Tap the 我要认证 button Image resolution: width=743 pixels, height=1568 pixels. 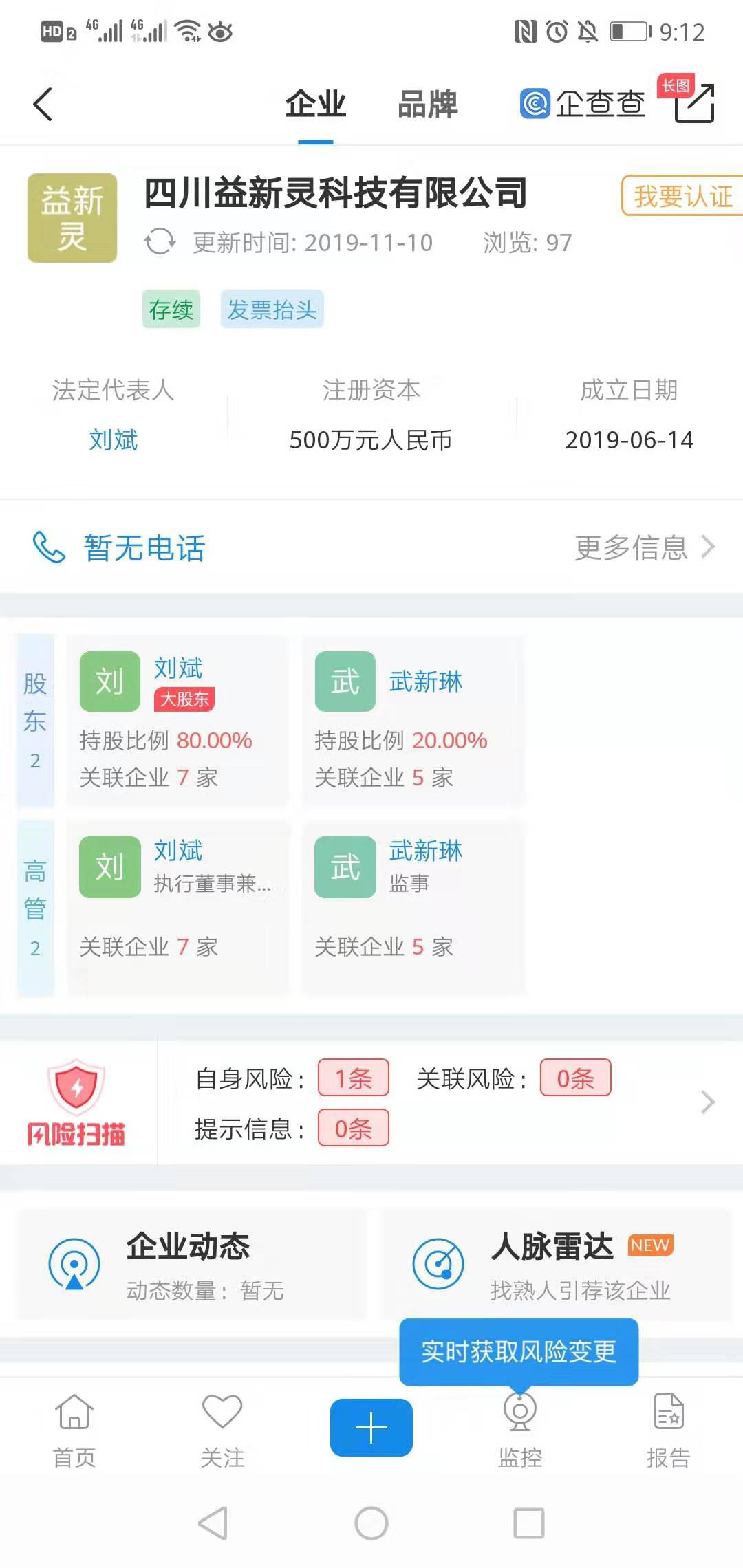(x=681, y=196)
